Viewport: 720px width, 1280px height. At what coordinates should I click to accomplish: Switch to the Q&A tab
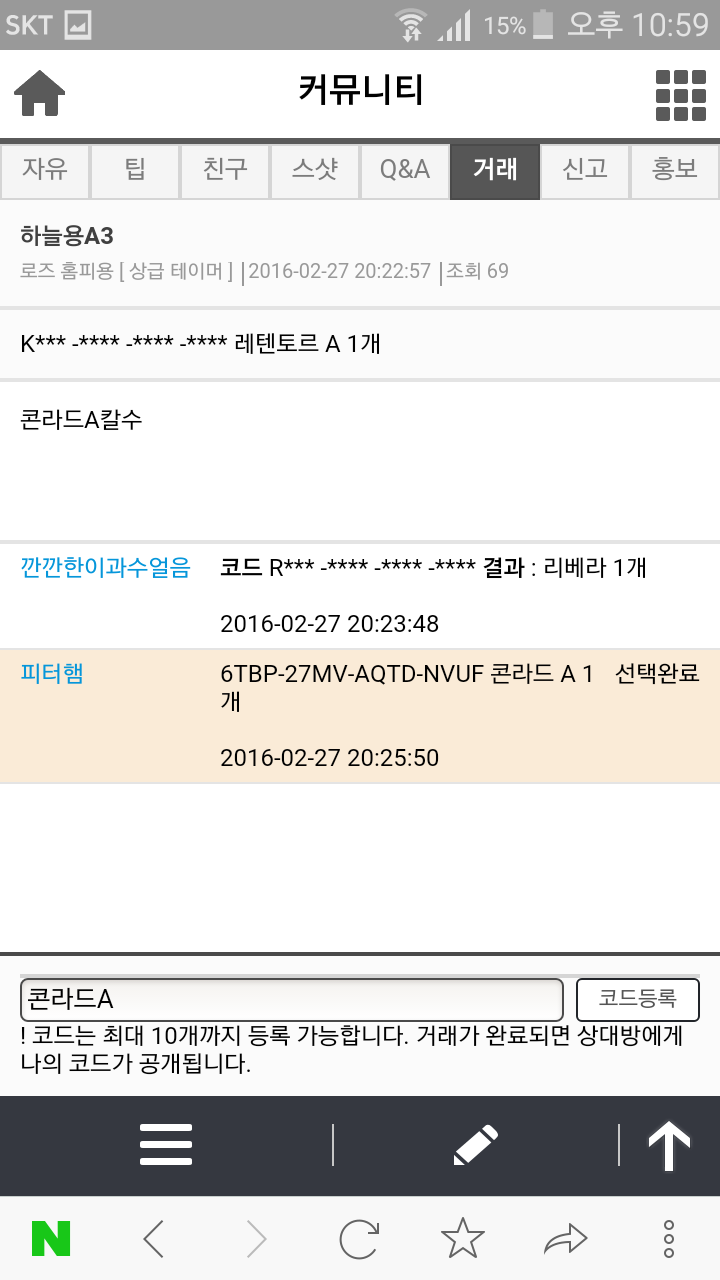tap(405, 171)
